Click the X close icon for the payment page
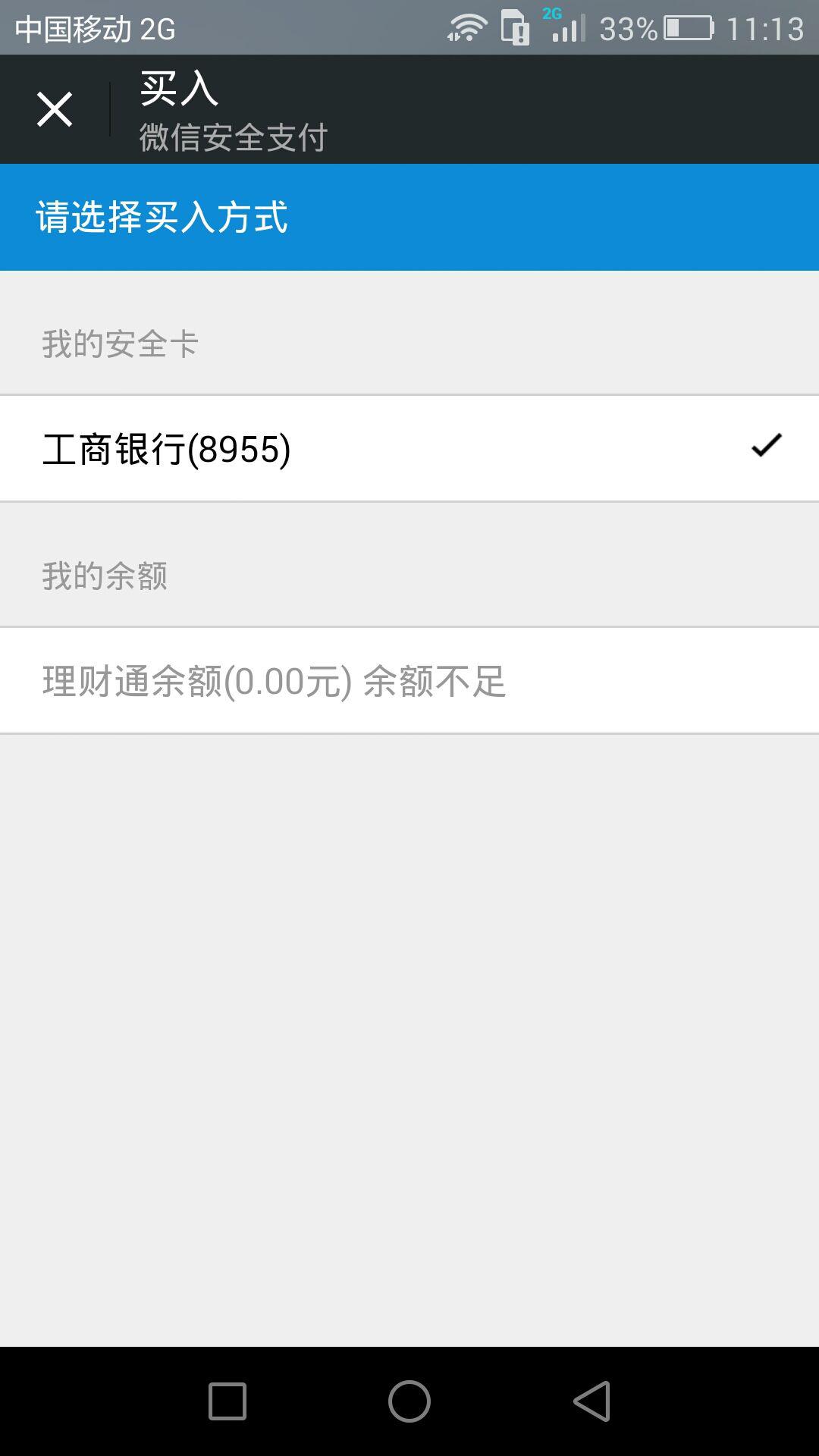The image size is (819, 1456). point(55,108)
